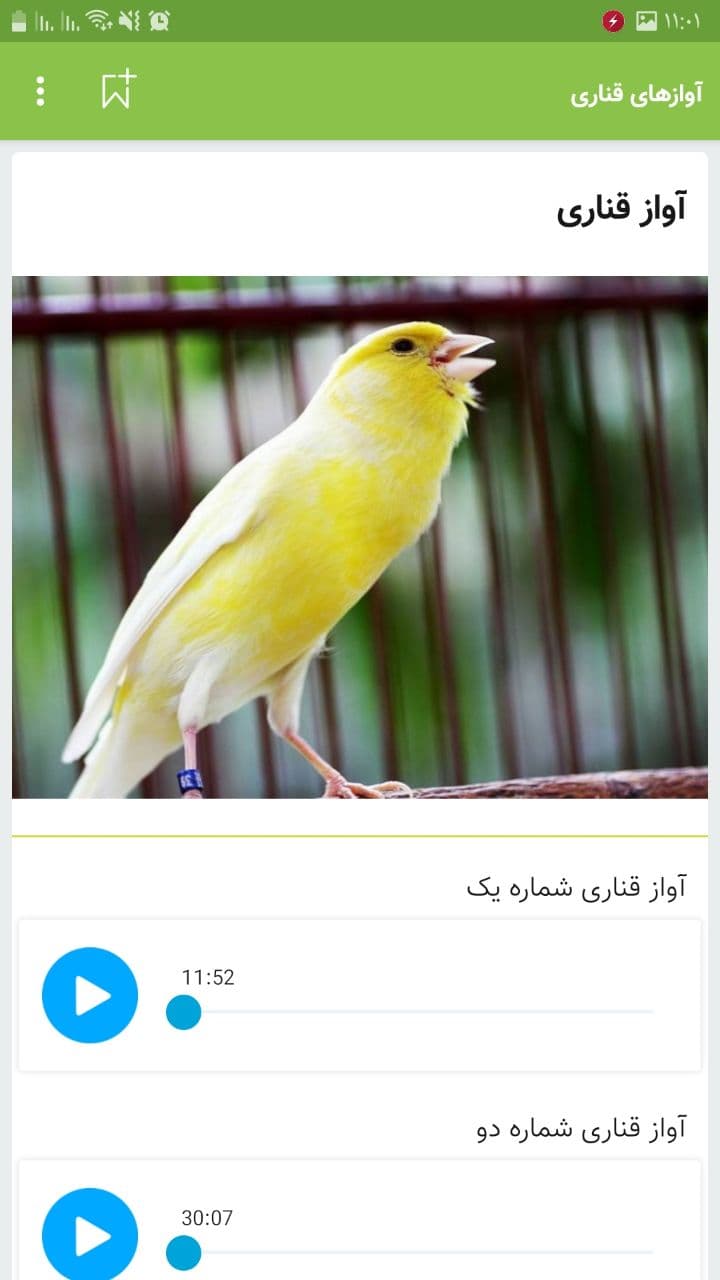Tap the canary photo thumbnail

pos(360,538)
